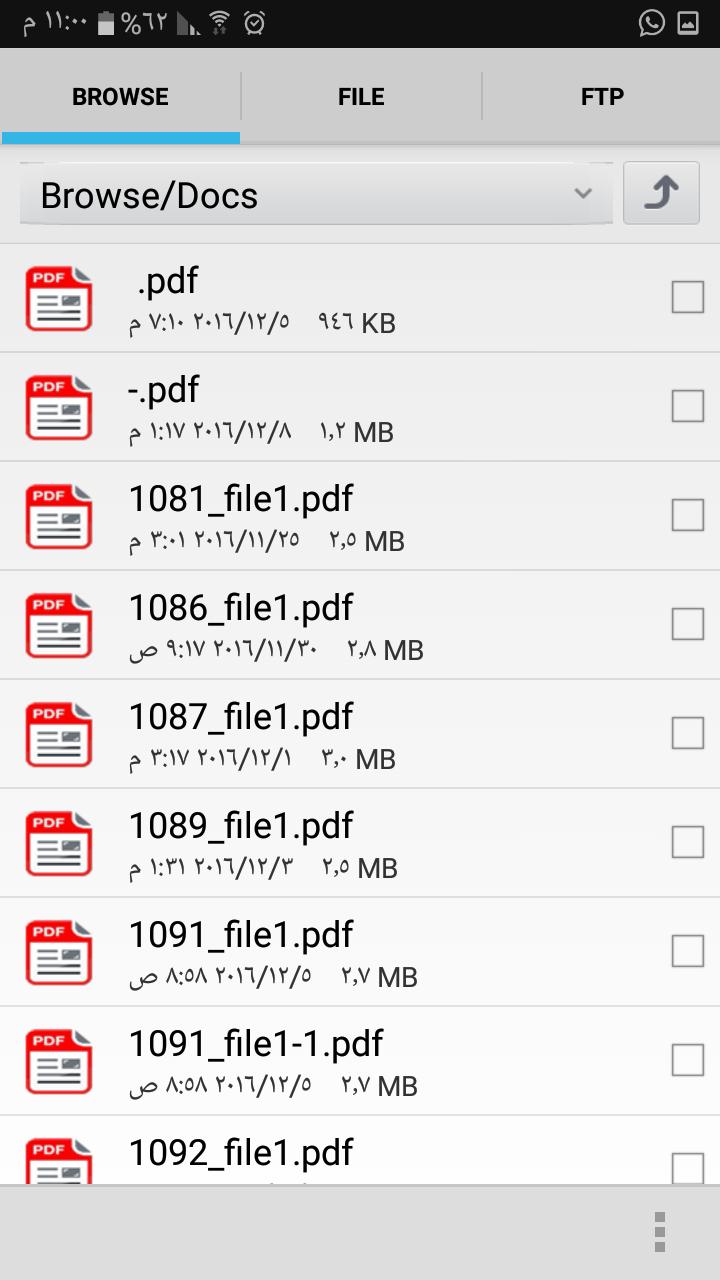Viewport: 720px width, 1280px height.
Task: Tick the 1087_file1.pdf checkbox
Action: click(687, 733)
